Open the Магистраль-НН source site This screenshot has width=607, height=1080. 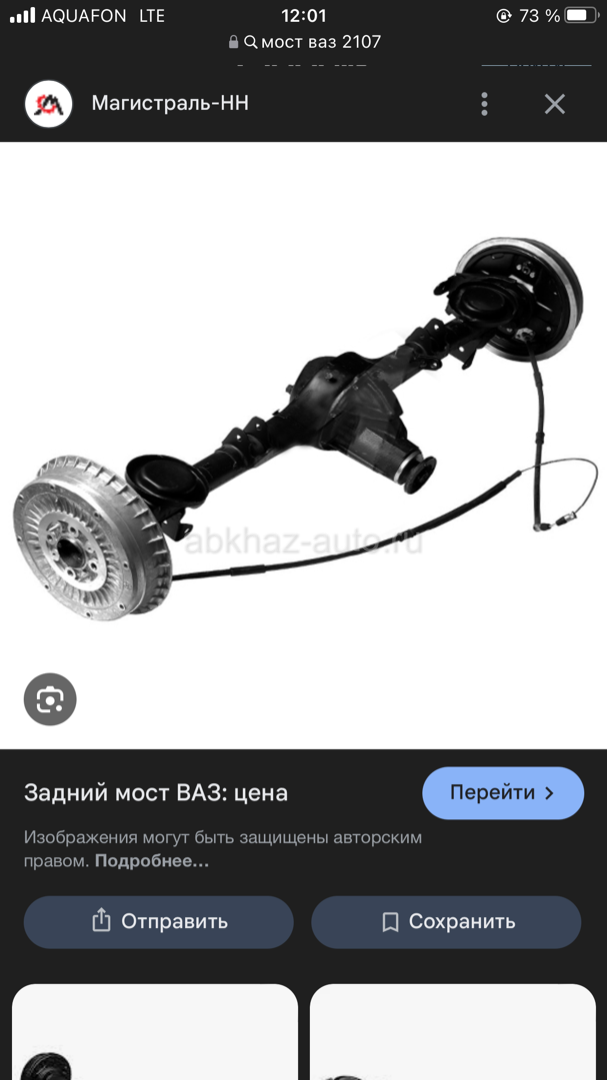point(169,103)
